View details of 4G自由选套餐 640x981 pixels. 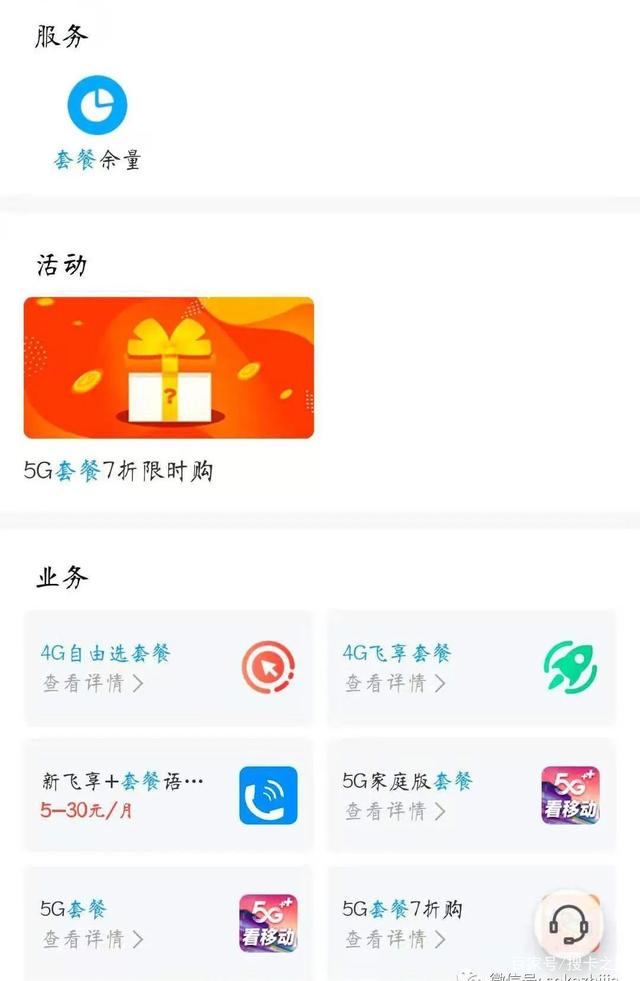93,683
